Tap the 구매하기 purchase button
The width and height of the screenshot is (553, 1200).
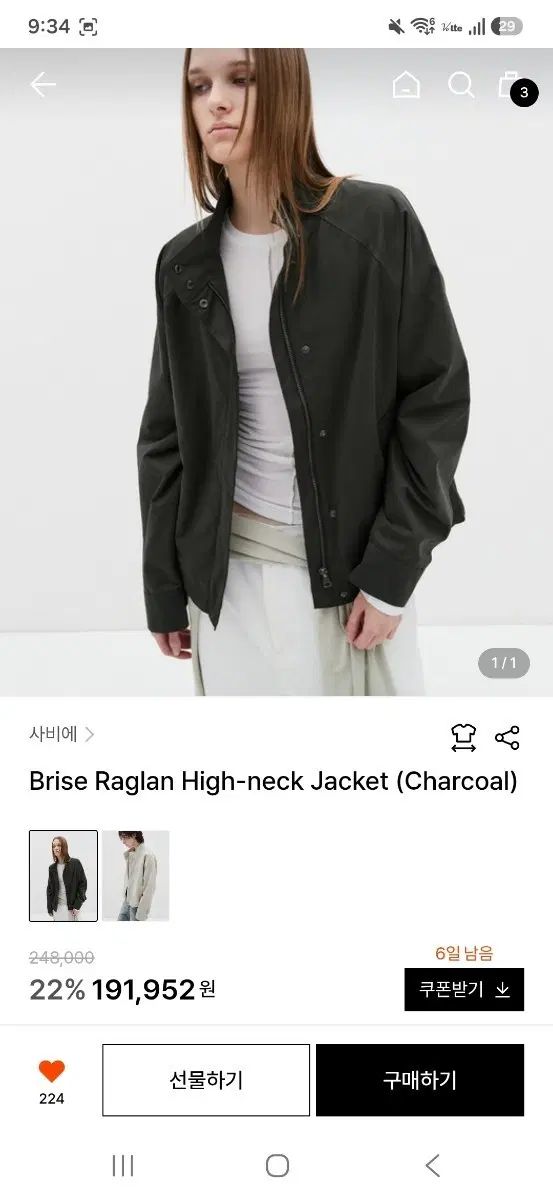[x=420, y=1080]
